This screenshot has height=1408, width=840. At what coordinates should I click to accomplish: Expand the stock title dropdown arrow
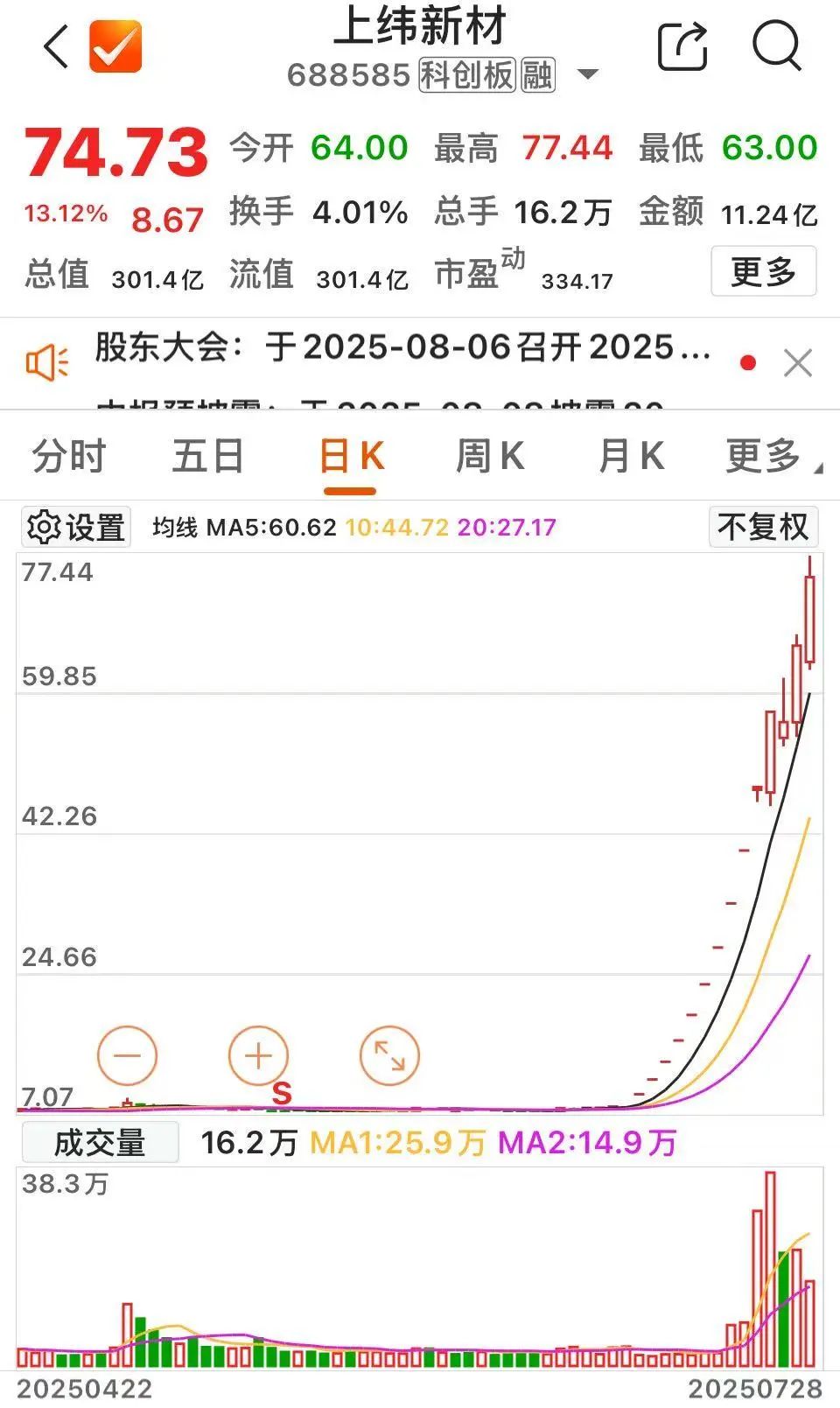coord(589,75)
